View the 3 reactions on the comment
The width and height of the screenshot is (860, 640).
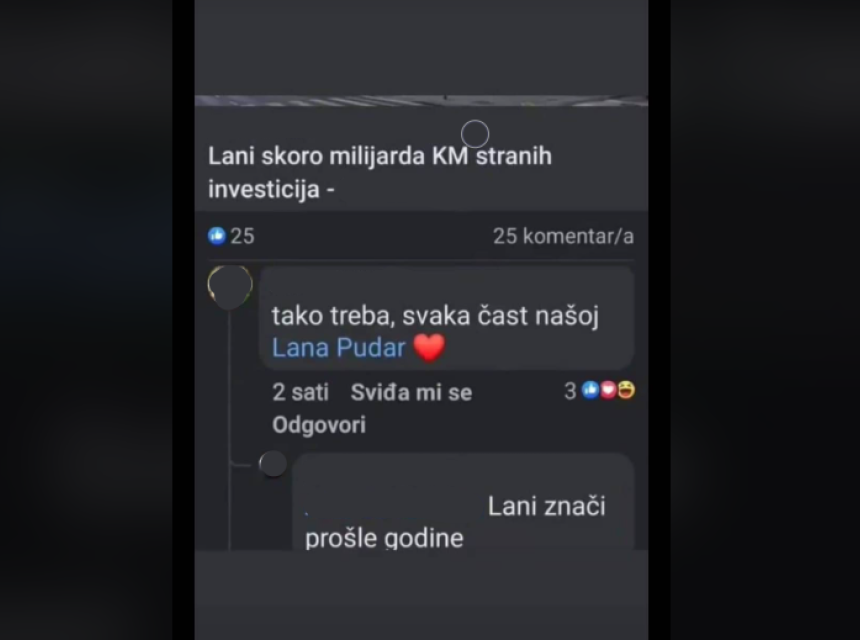click(600, 391)
